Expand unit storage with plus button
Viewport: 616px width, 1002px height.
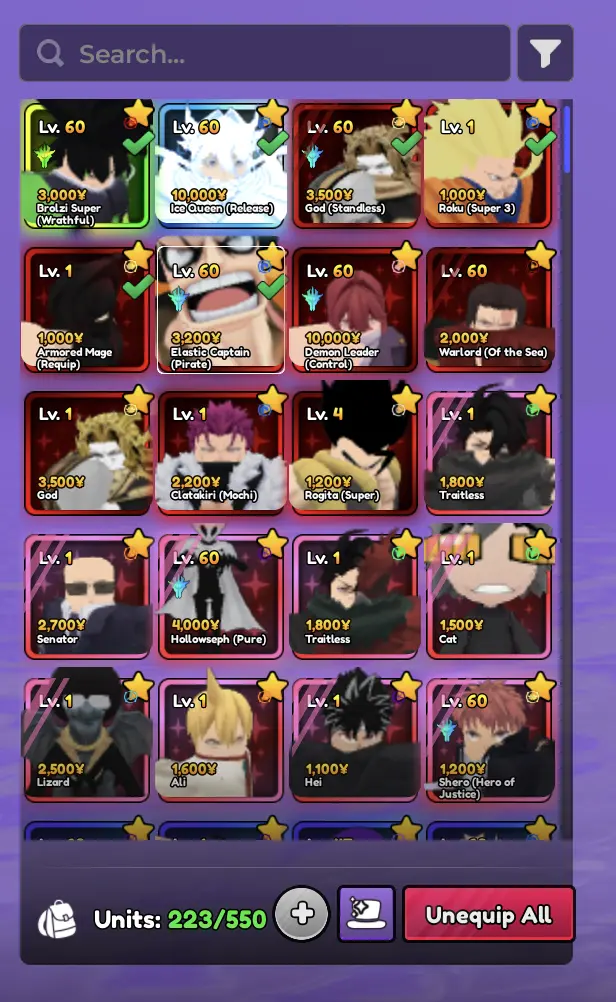(x=301, y=914)
